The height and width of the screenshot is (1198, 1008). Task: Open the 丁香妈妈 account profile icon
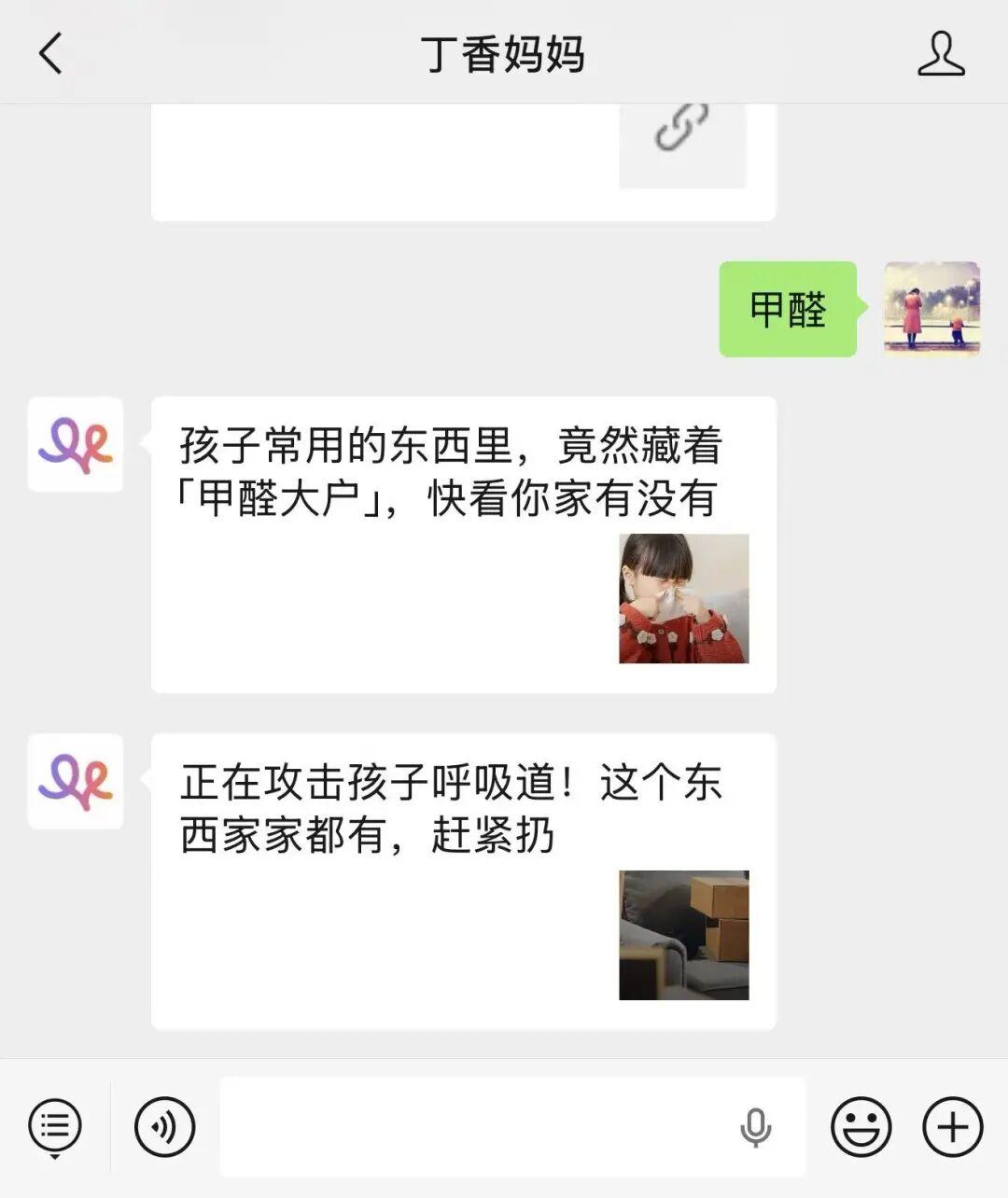tap(940, 53)
